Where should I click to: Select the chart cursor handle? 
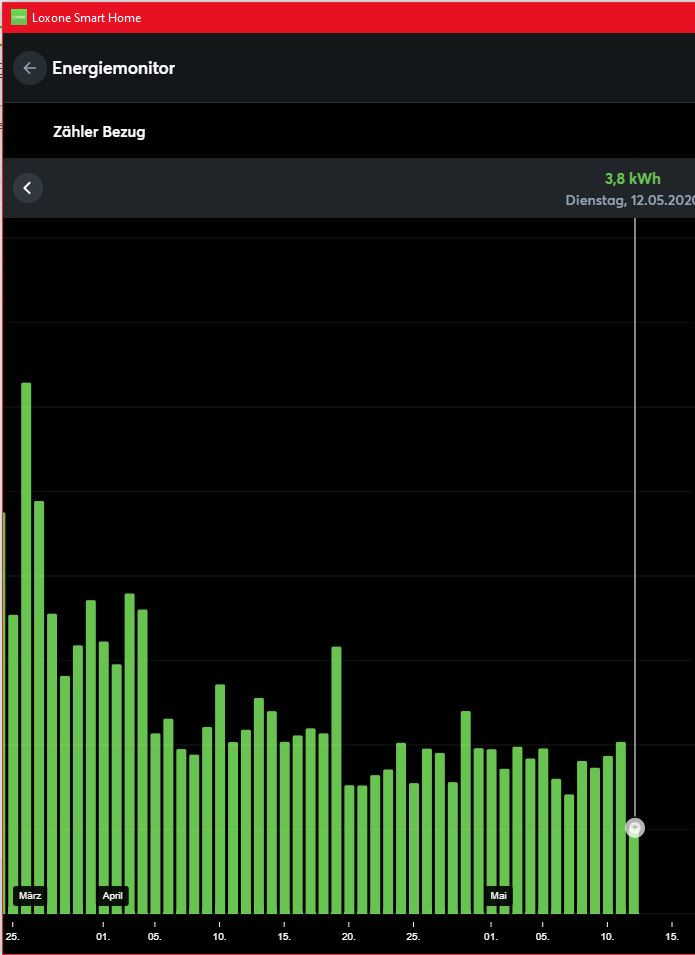click(635, 828)
